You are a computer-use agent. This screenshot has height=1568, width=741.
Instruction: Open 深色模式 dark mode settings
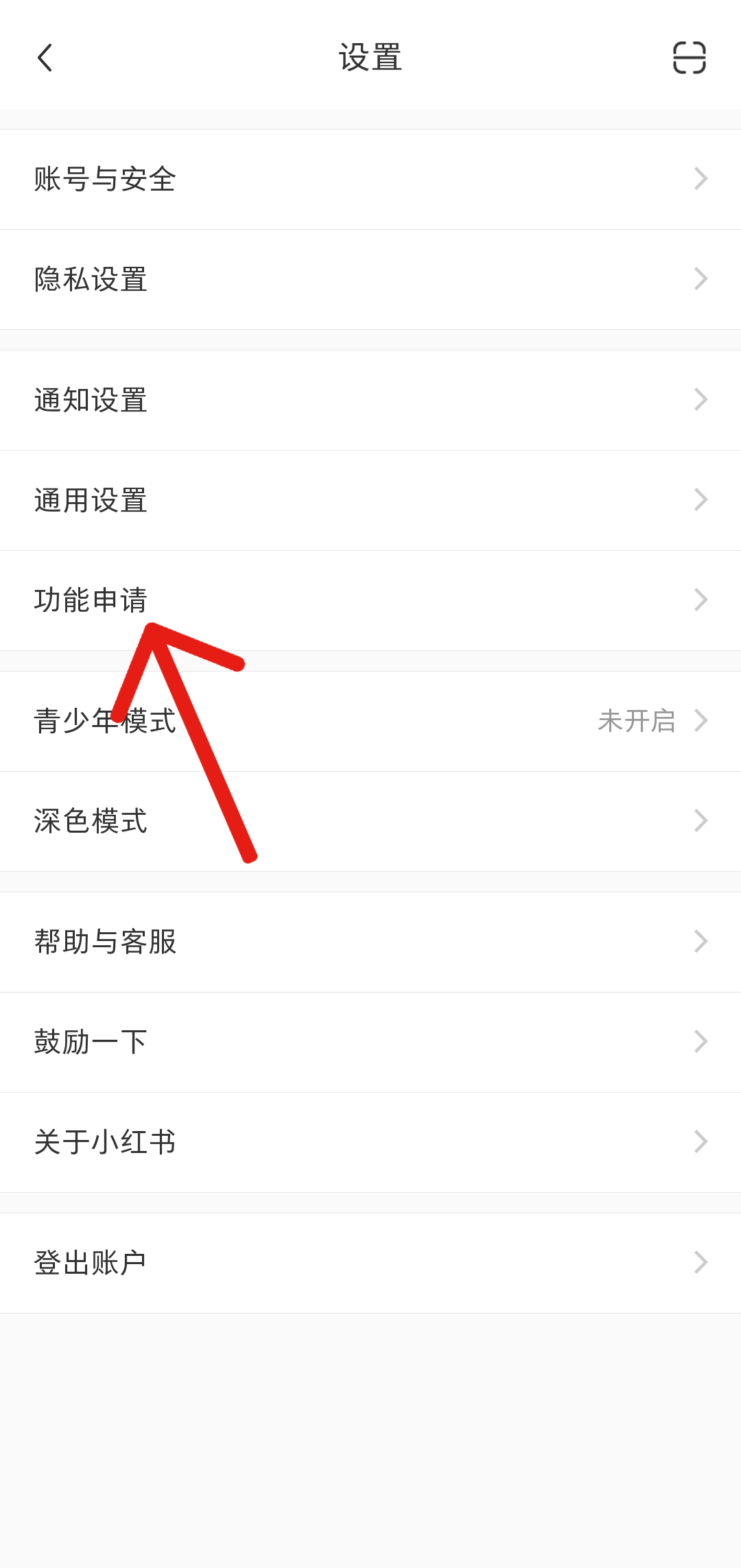coord(90,820)
